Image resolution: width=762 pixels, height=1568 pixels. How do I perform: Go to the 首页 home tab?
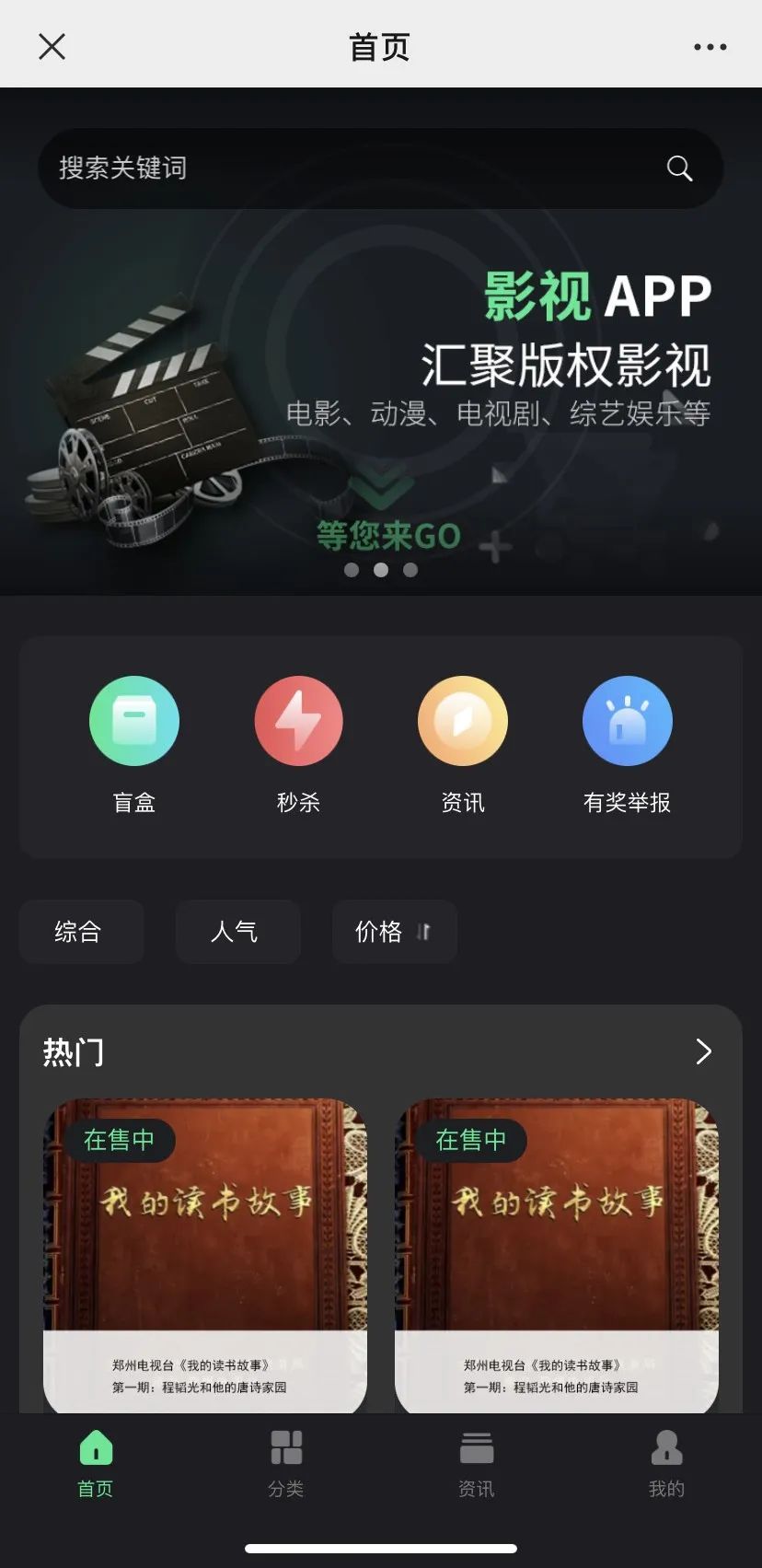tap(96, 1464)
